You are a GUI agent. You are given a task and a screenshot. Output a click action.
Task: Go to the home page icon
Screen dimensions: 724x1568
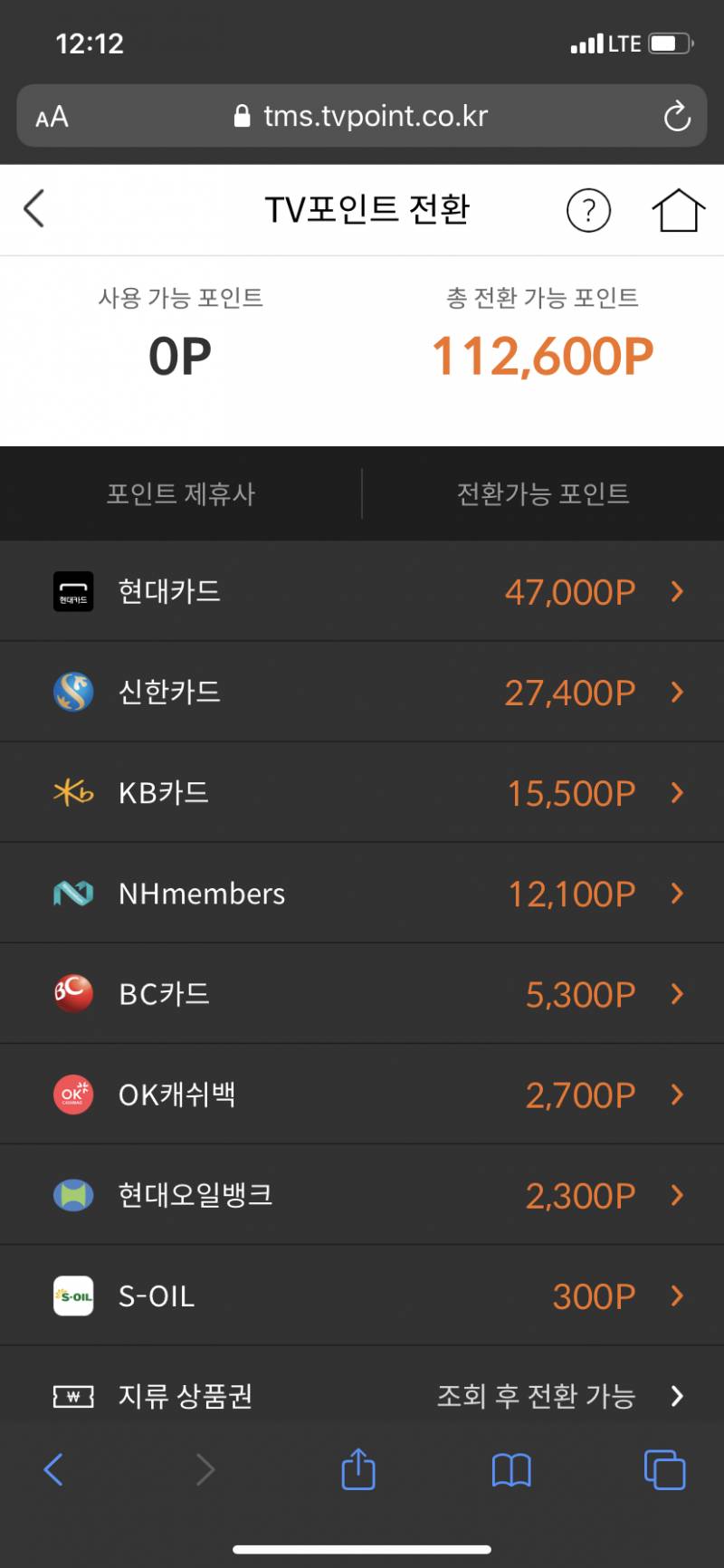(x=678, y=210)
